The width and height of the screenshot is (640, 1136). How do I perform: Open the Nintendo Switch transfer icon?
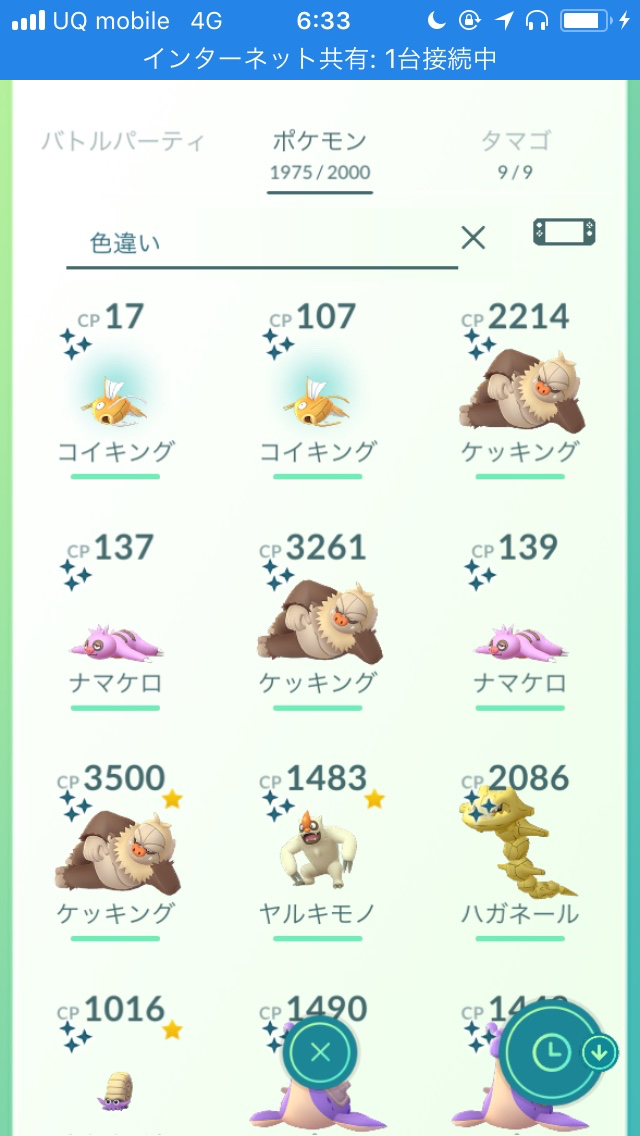tap(564, 233)
